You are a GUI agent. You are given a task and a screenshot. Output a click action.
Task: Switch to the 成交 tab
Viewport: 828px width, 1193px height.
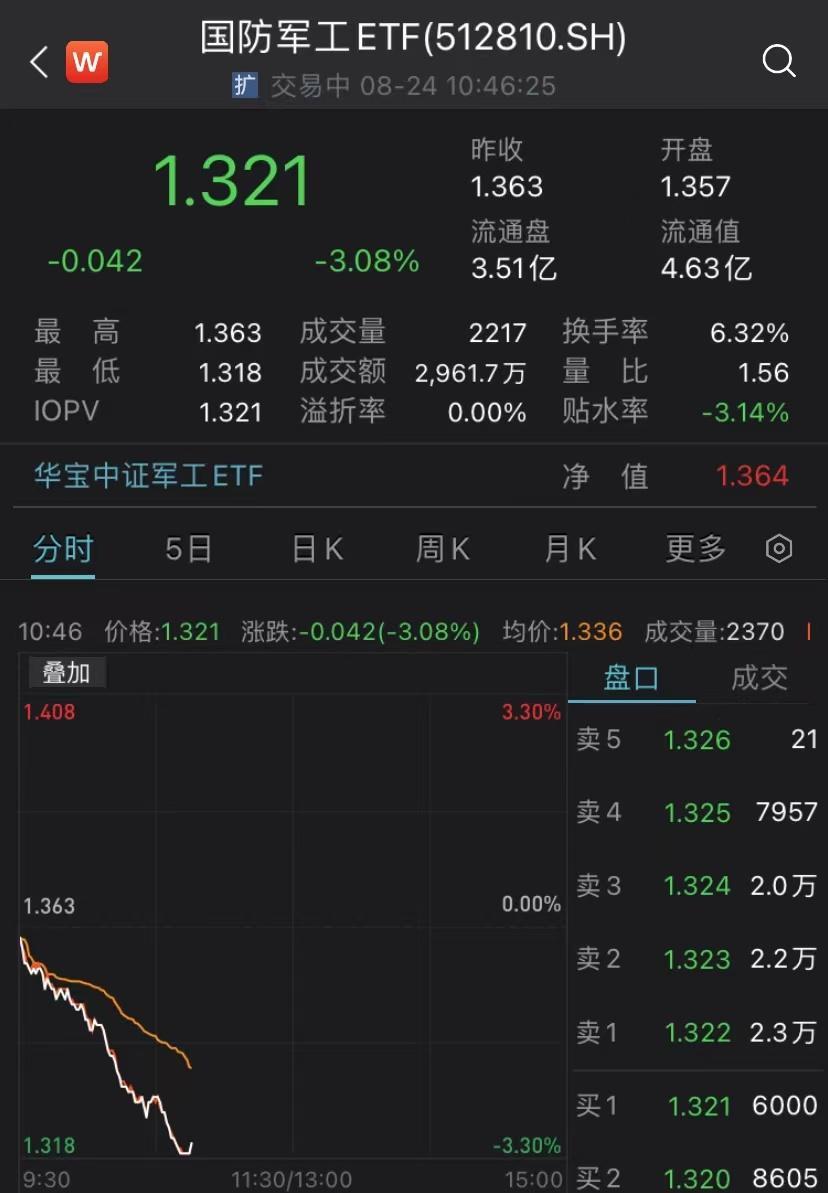click(759, 678)
